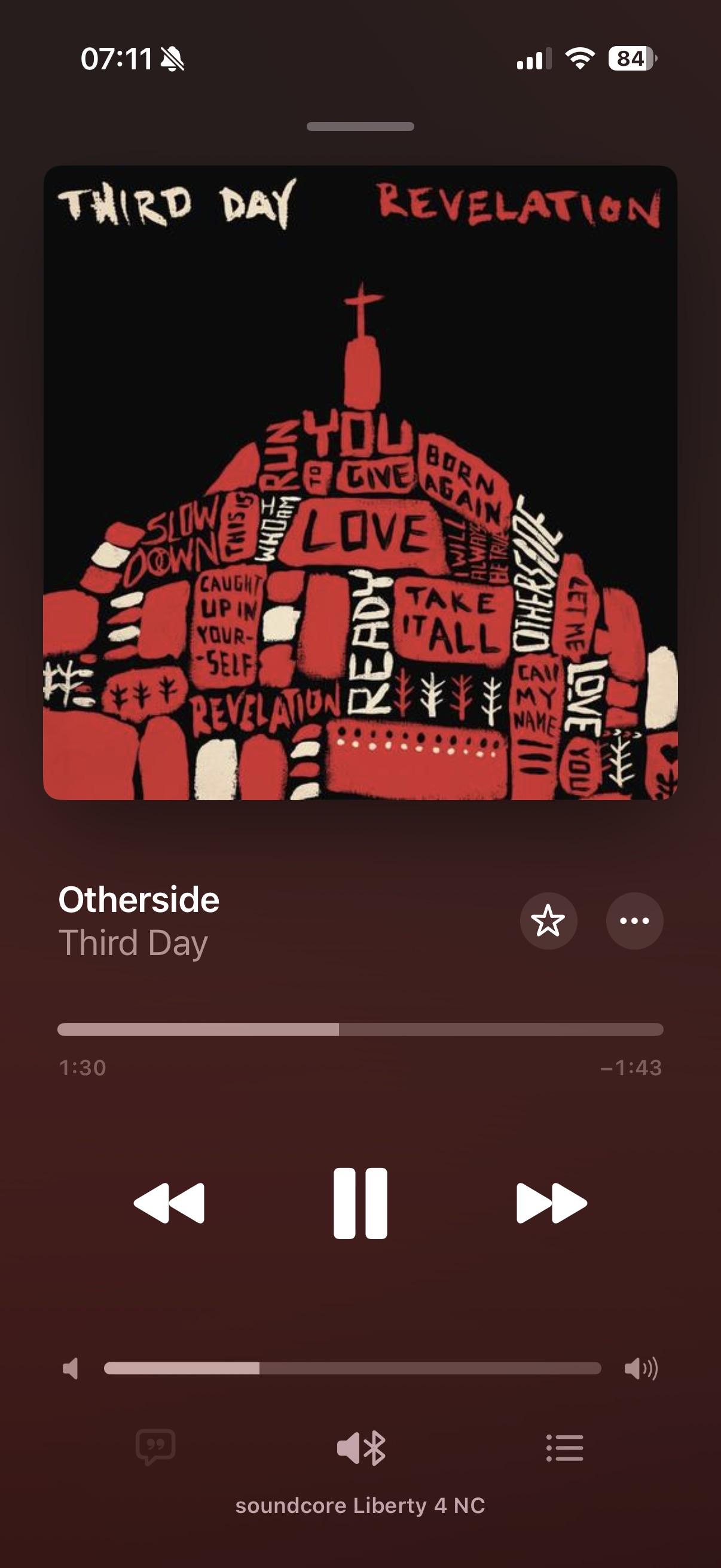Pause the song Otherside
Viewport: 721px width, 1568px height.
360,1203
